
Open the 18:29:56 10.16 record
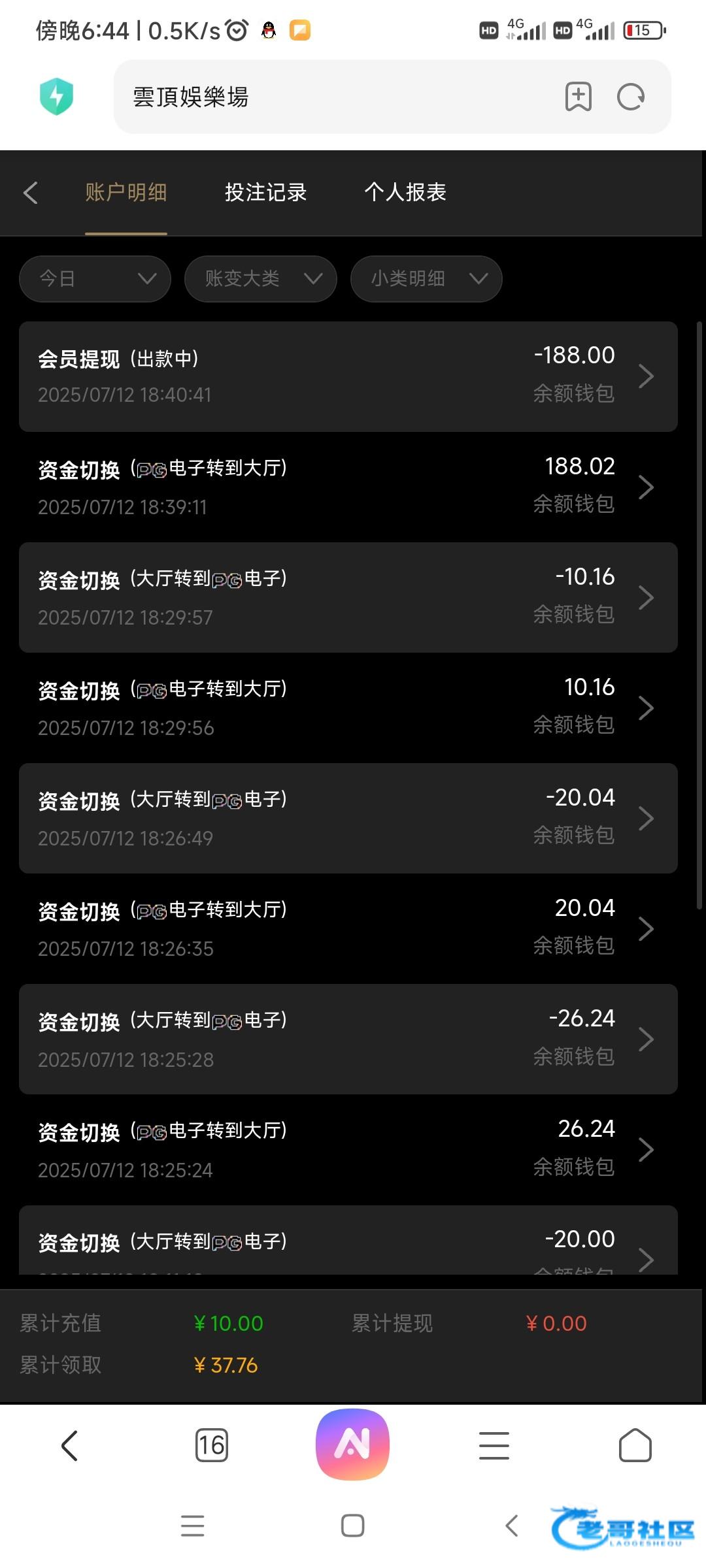point(348,708)
